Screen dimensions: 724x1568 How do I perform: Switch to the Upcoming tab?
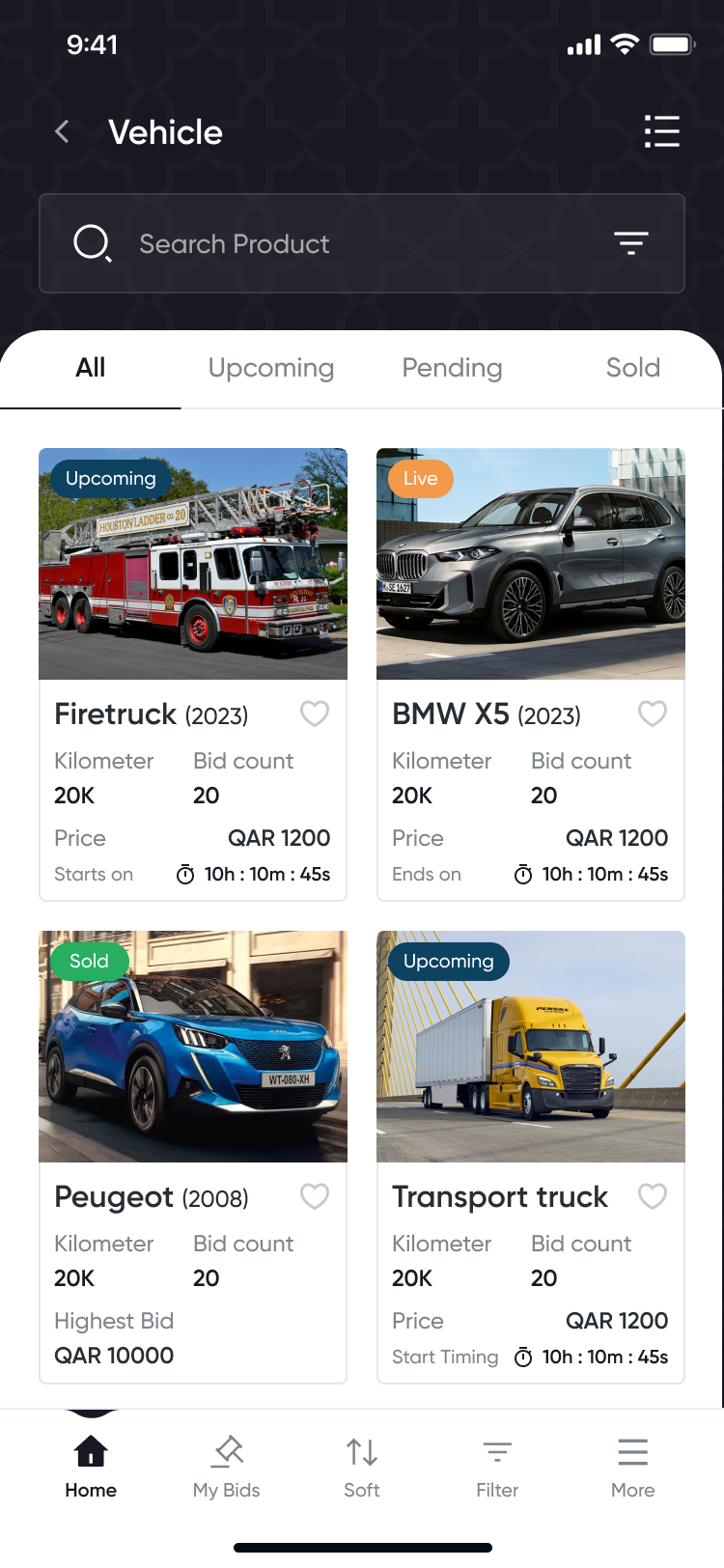point(271,368)
